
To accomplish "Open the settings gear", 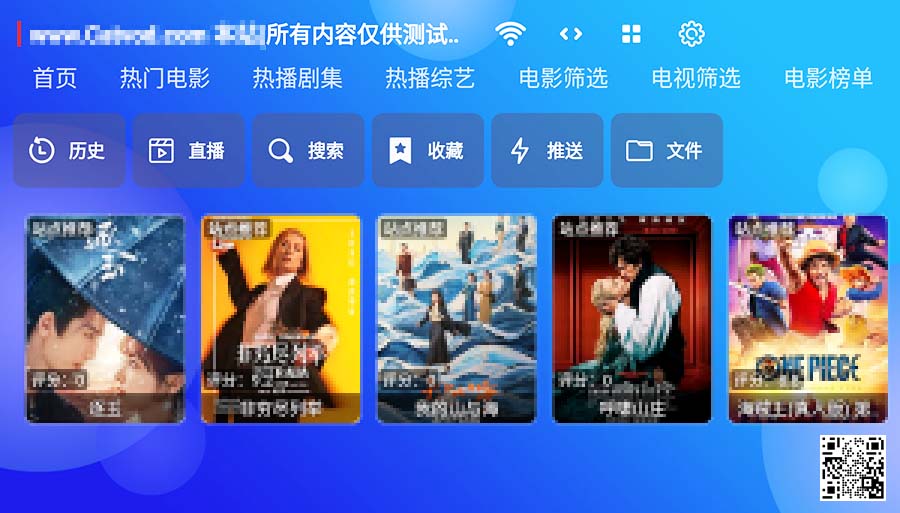I will (691, 34).
